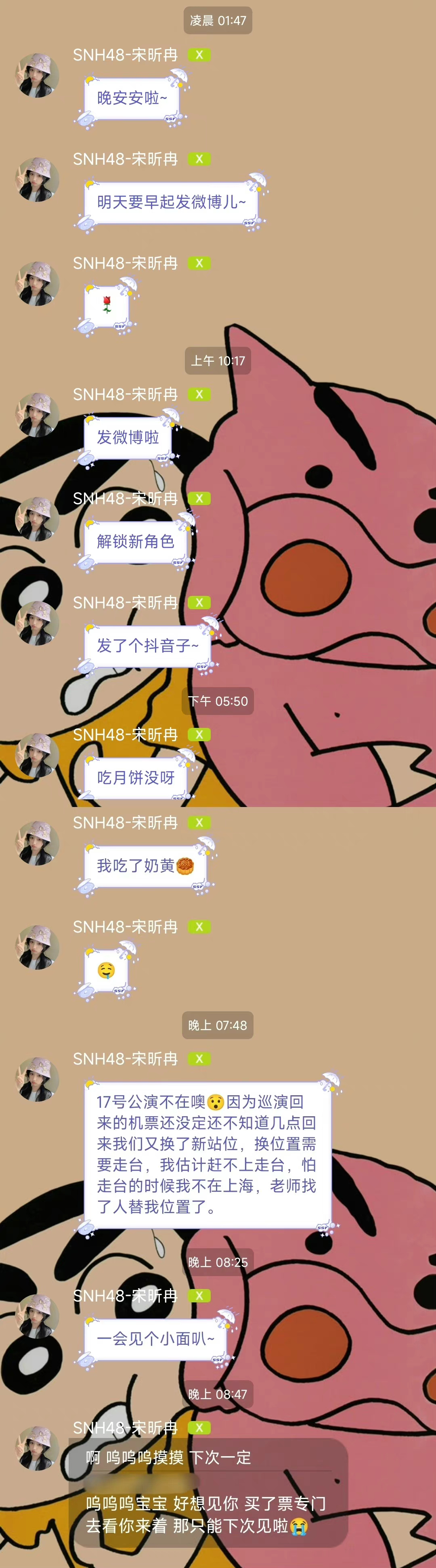Tap the avatar beside "发了个抖音子~"
Screen dimensions: 436x1568
37,623
